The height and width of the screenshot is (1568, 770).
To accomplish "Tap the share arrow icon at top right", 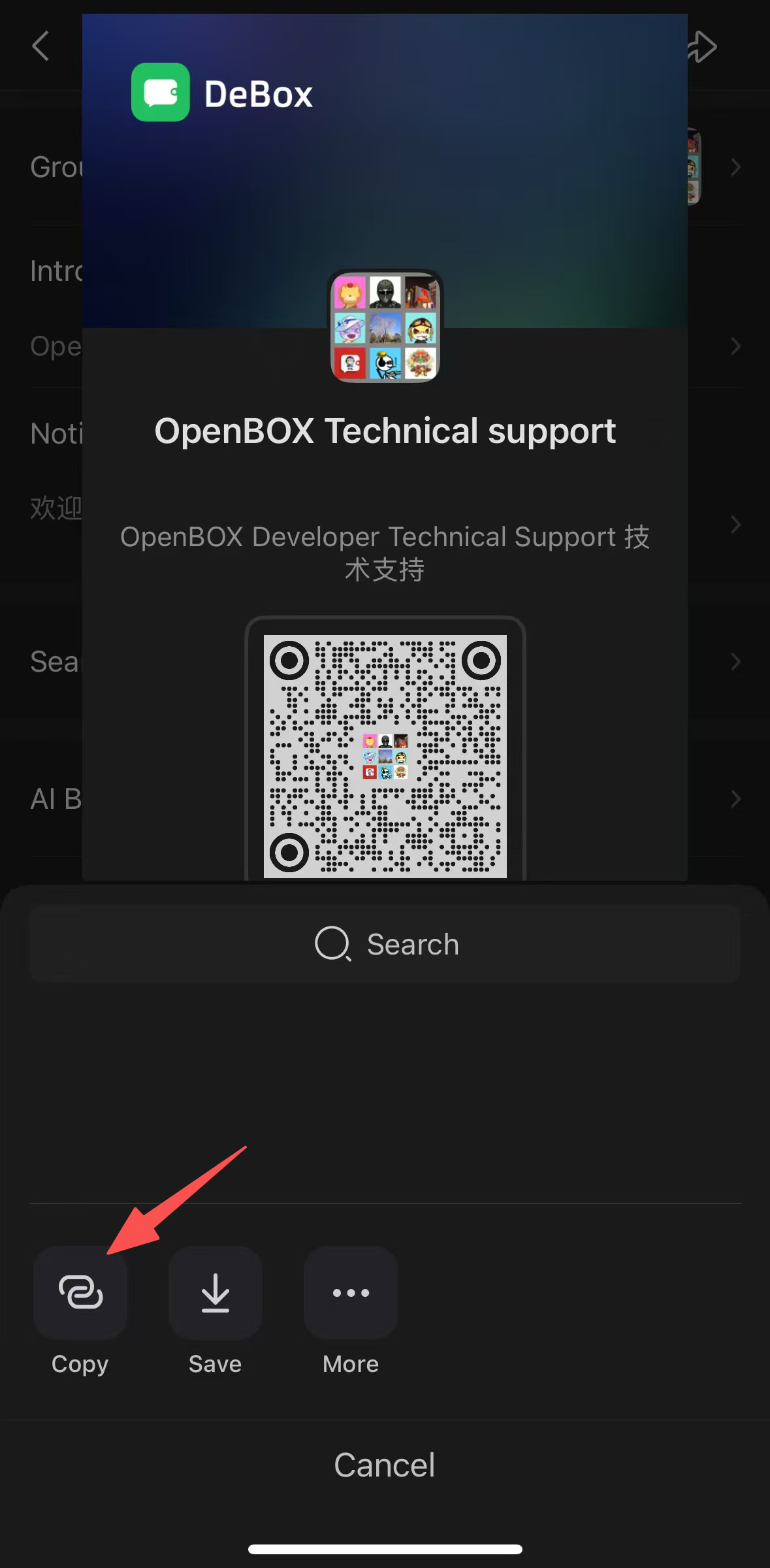I will 703,46.
